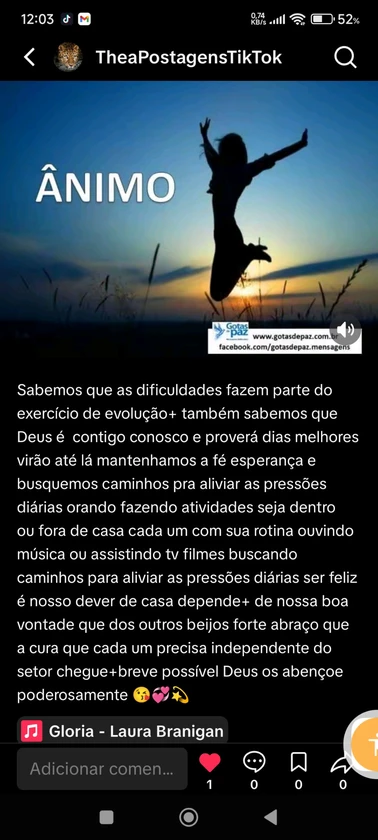
Task: Go back with the top-left arrow
Action: [29, 57]
